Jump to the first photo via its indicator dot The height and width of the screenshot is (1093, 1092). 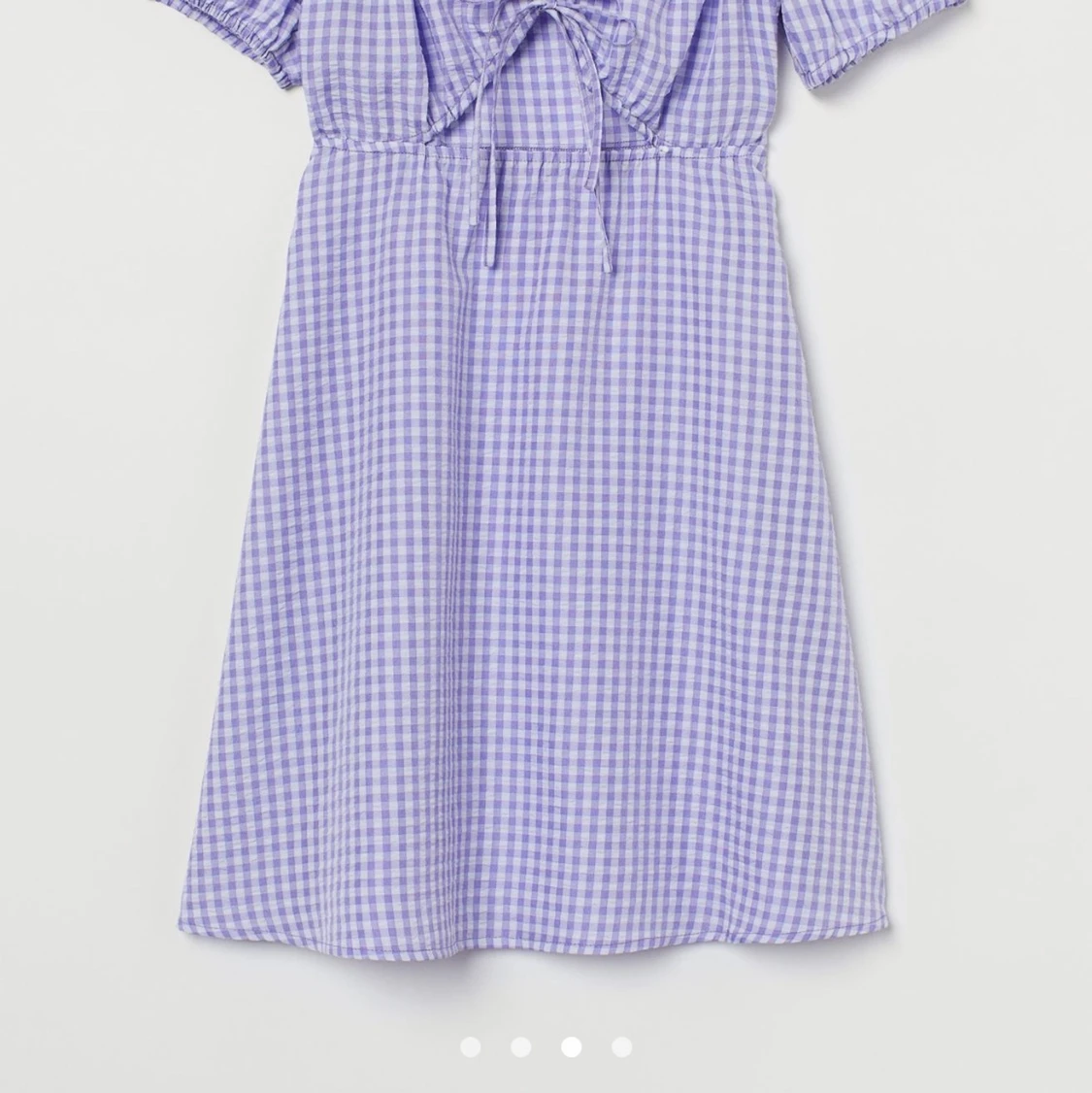coord(470,1046)
